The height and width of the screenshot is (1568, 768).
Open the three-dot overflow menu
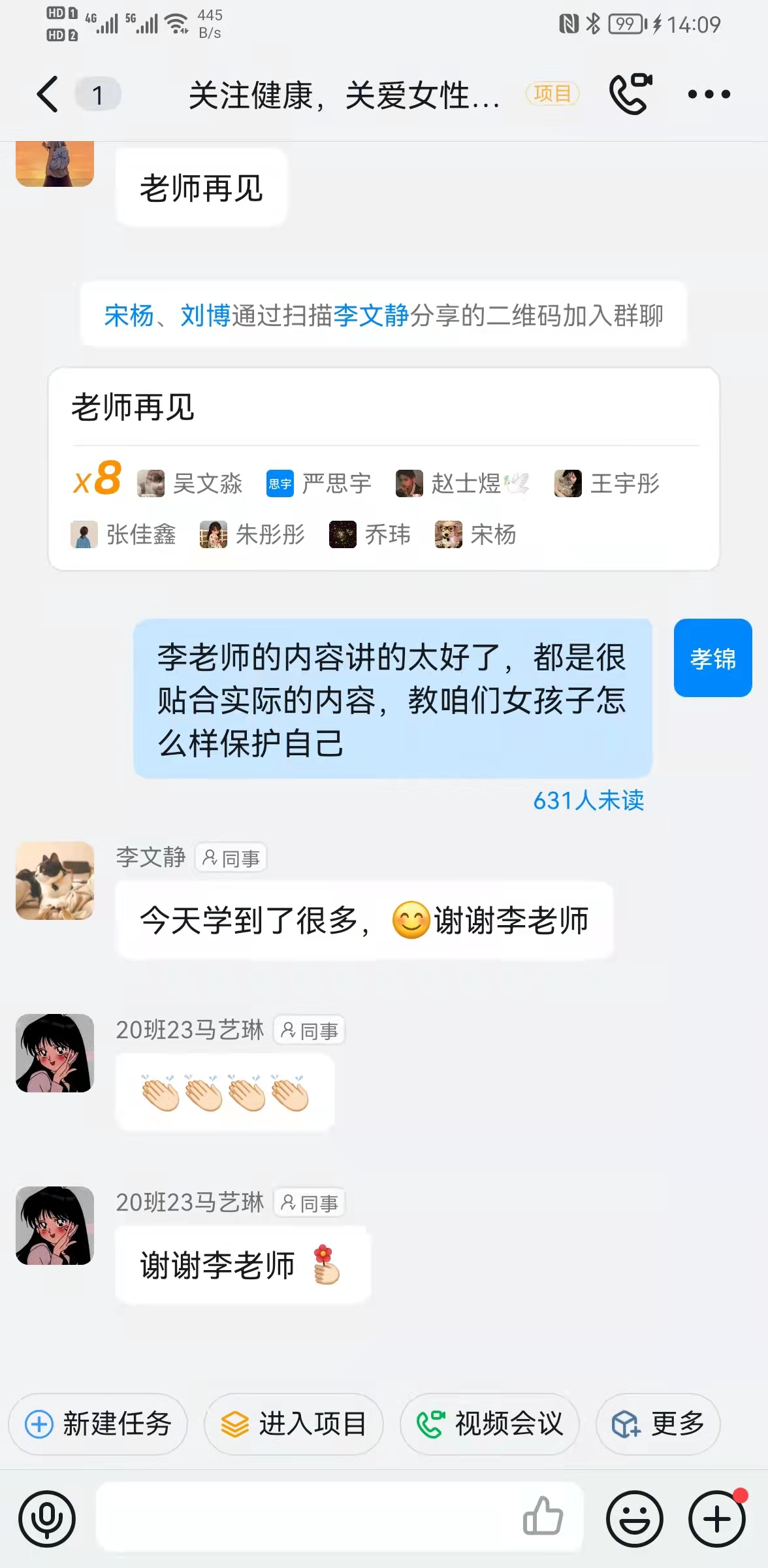(709, 94)
